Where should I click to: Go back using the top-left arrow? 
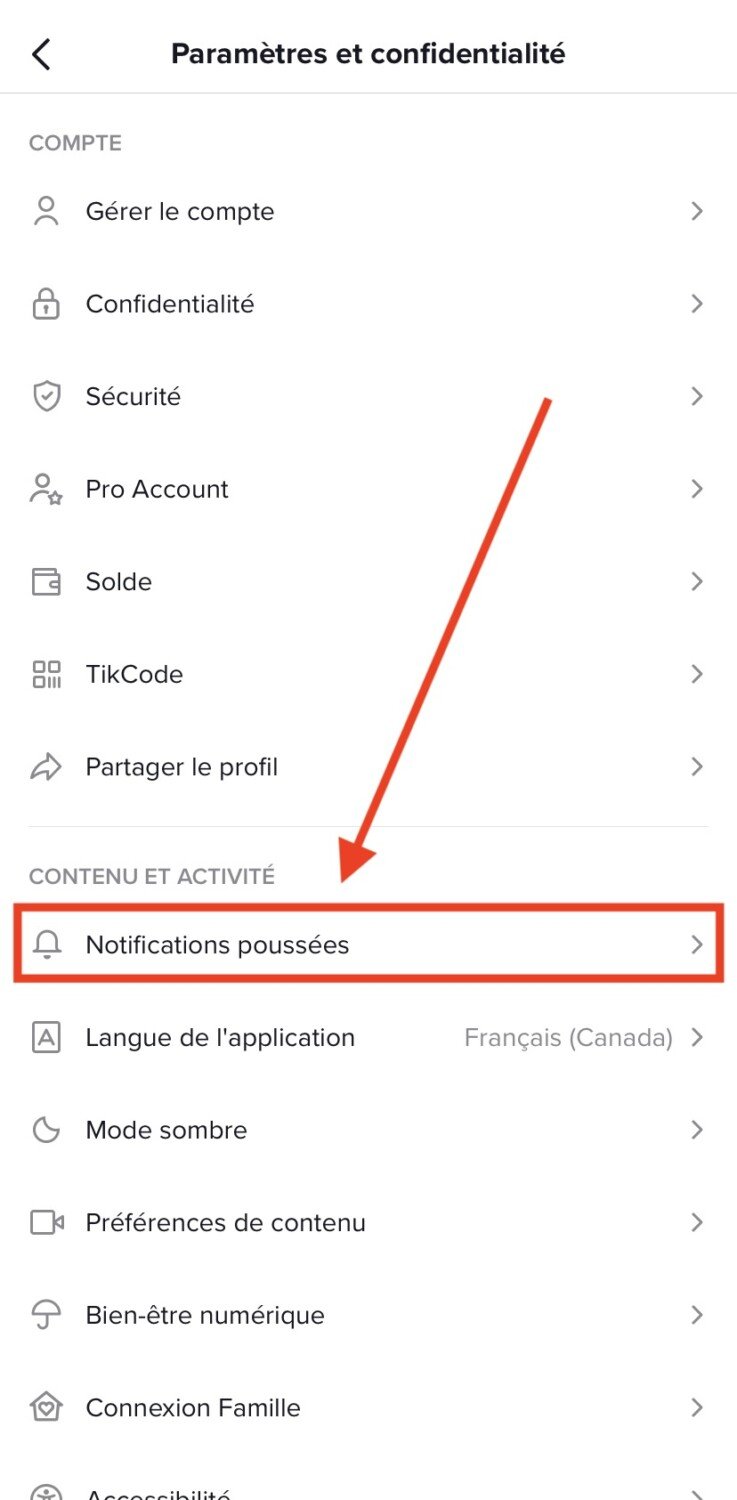tap(41, 54)
